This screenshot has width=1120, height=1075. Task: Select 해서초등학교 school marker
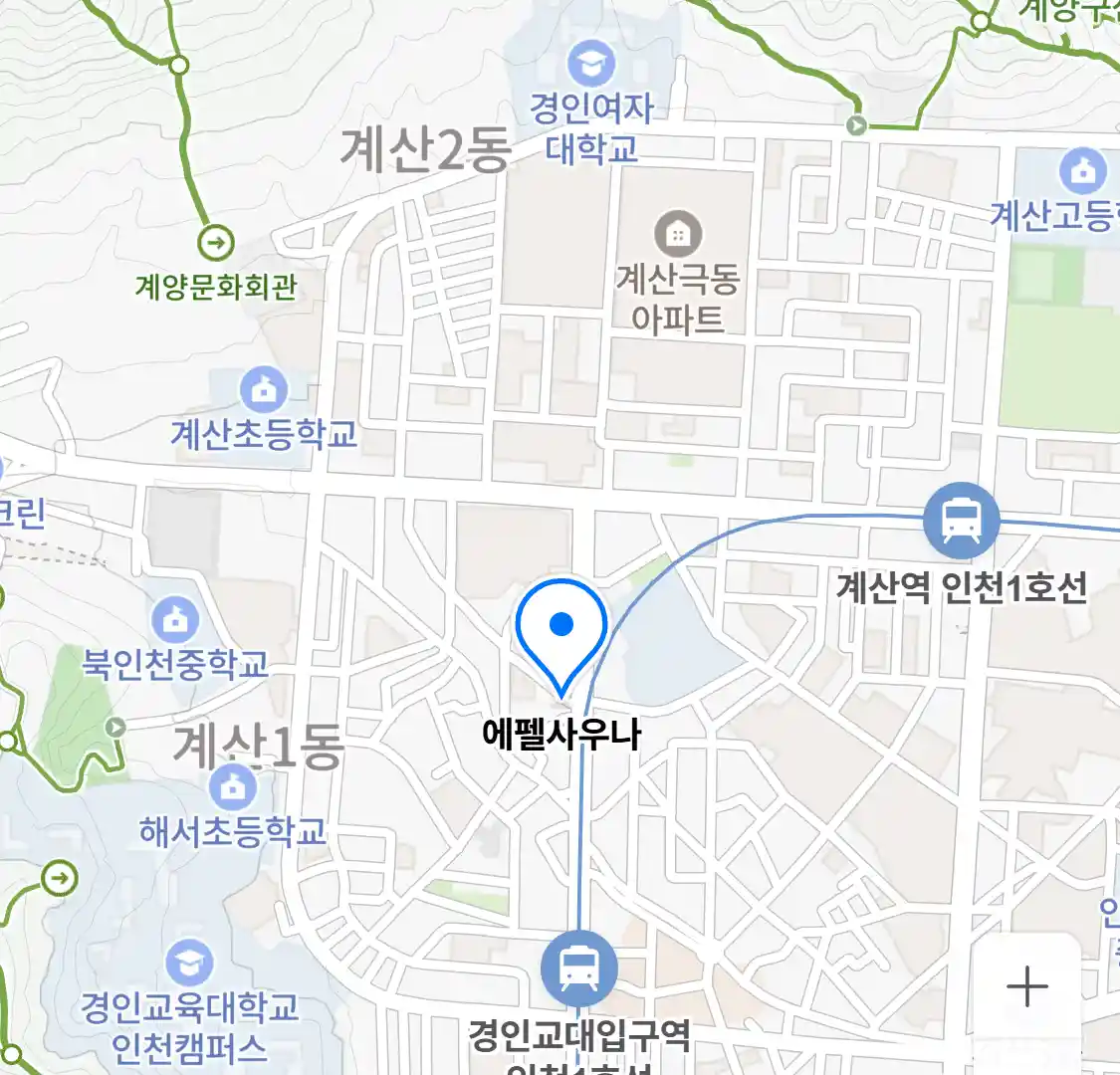pyautogui.click(x=233, y=788)
